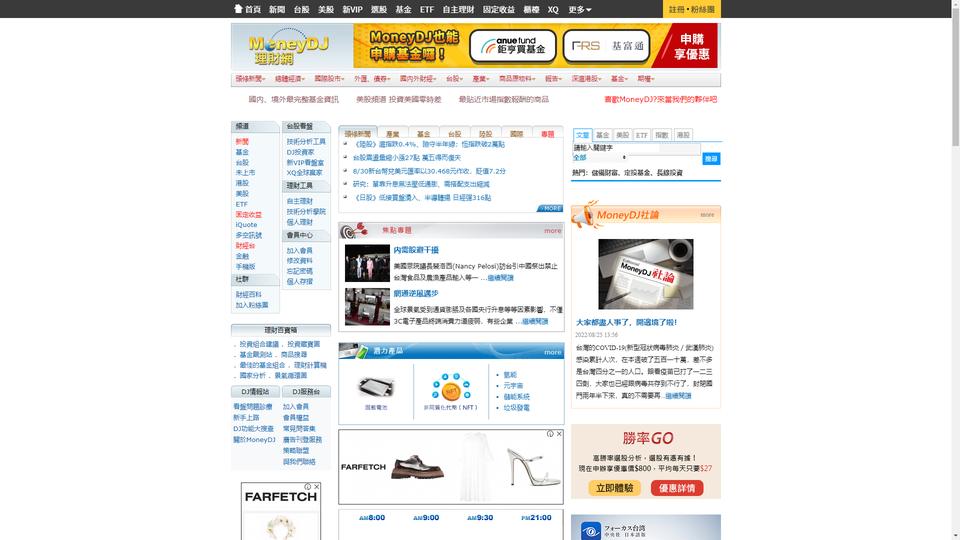Viewport: 960px width, 540px height.
Task: Click the 搜尋 search button
Action: (710, 158)
